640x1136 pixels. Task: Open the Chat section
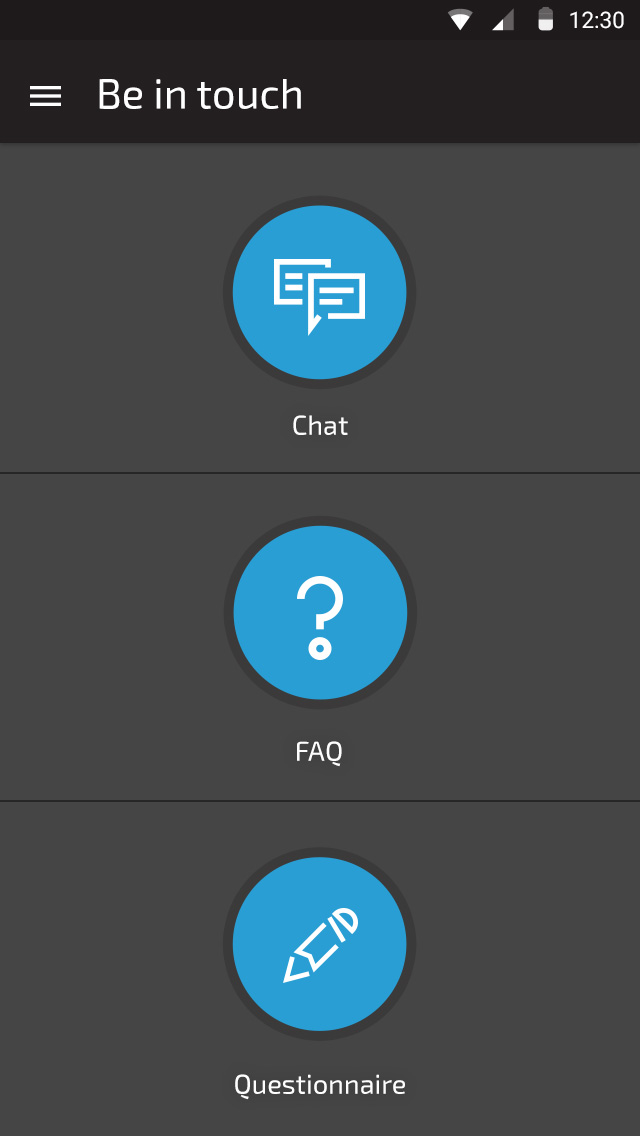pyautogui.click(x=320, y=292)
